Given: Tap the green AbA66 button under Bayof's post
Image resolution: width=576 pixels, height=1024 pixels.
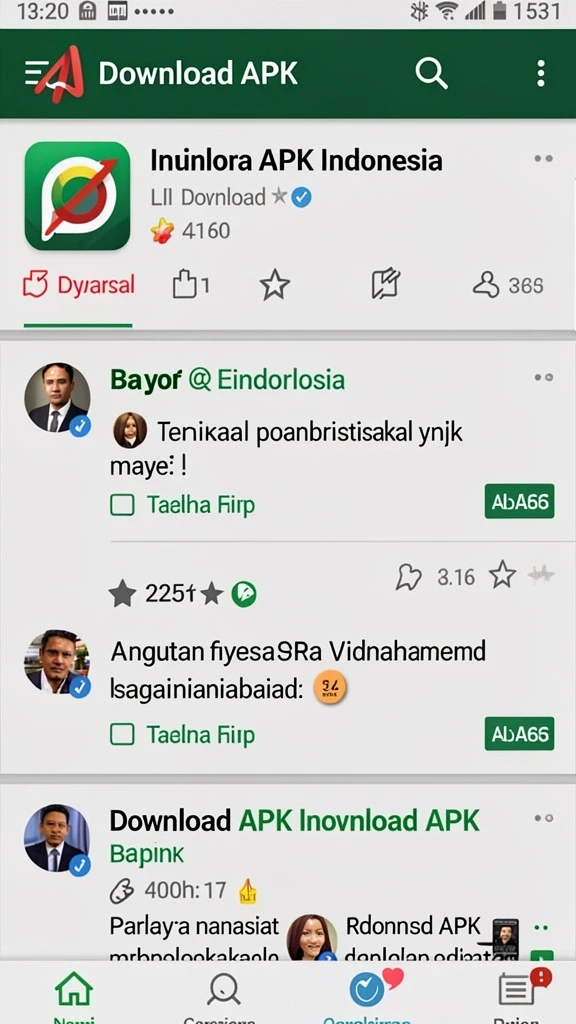Looking at the screenshot, I should pos(519,502).
